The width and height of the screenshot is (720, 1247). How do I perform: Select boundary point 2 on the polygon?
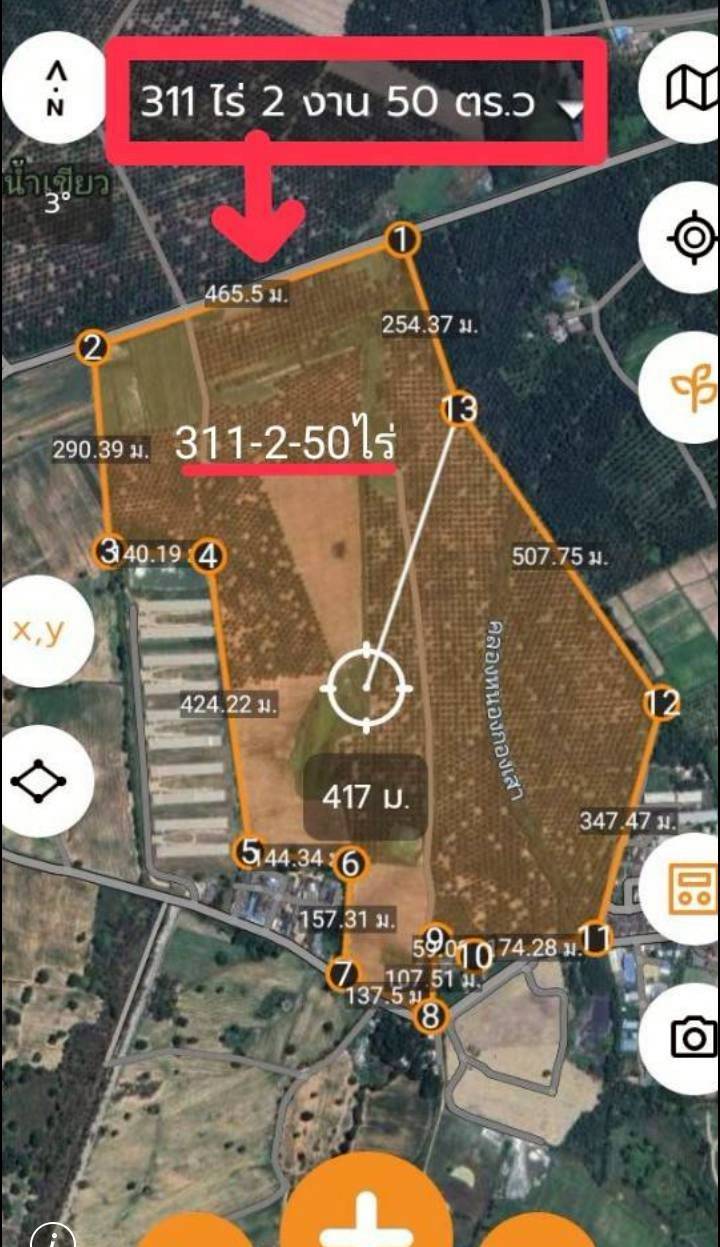tap(93, 348)
